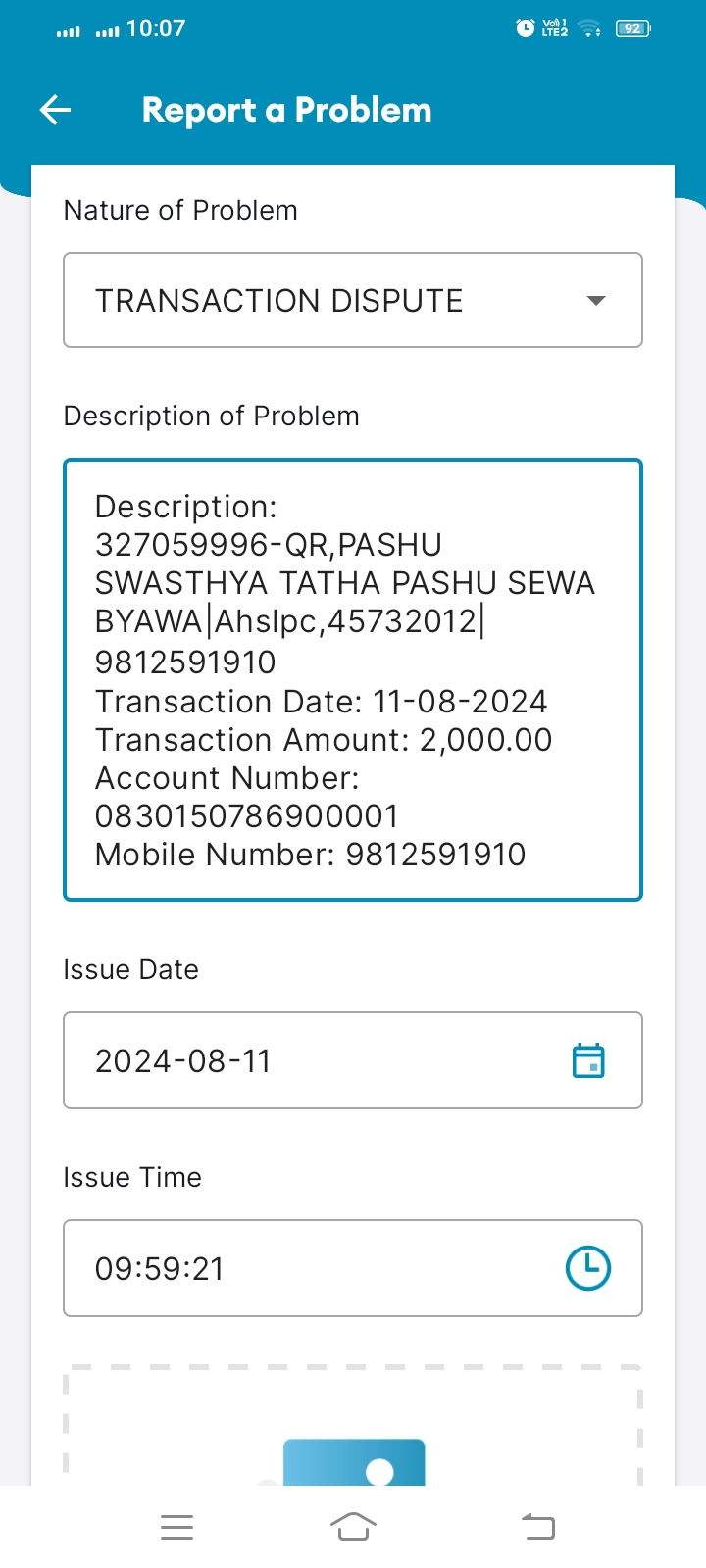Open recent apps from navigation bar
706x1568 pixels.
click(176, 1527)
